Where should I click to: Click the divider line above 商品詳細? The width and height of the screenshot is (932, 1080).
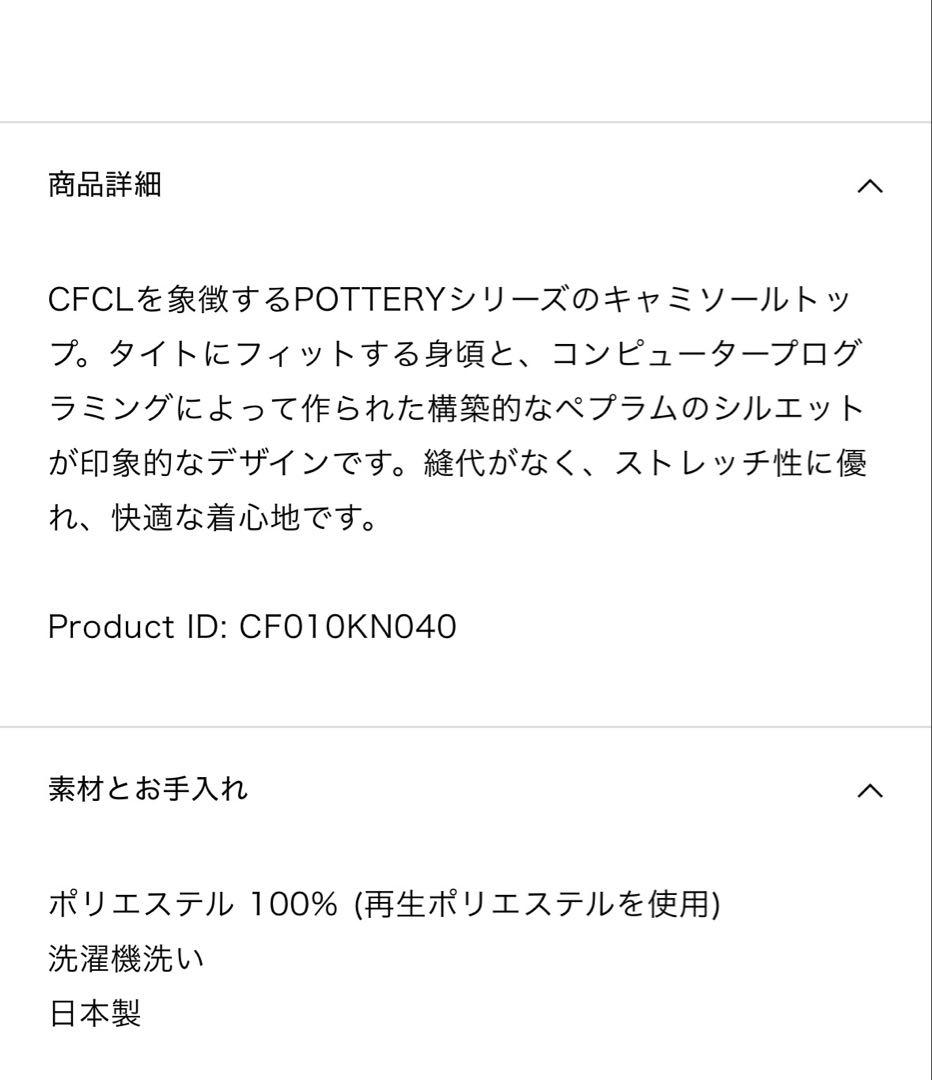click(x=466, y=121)
